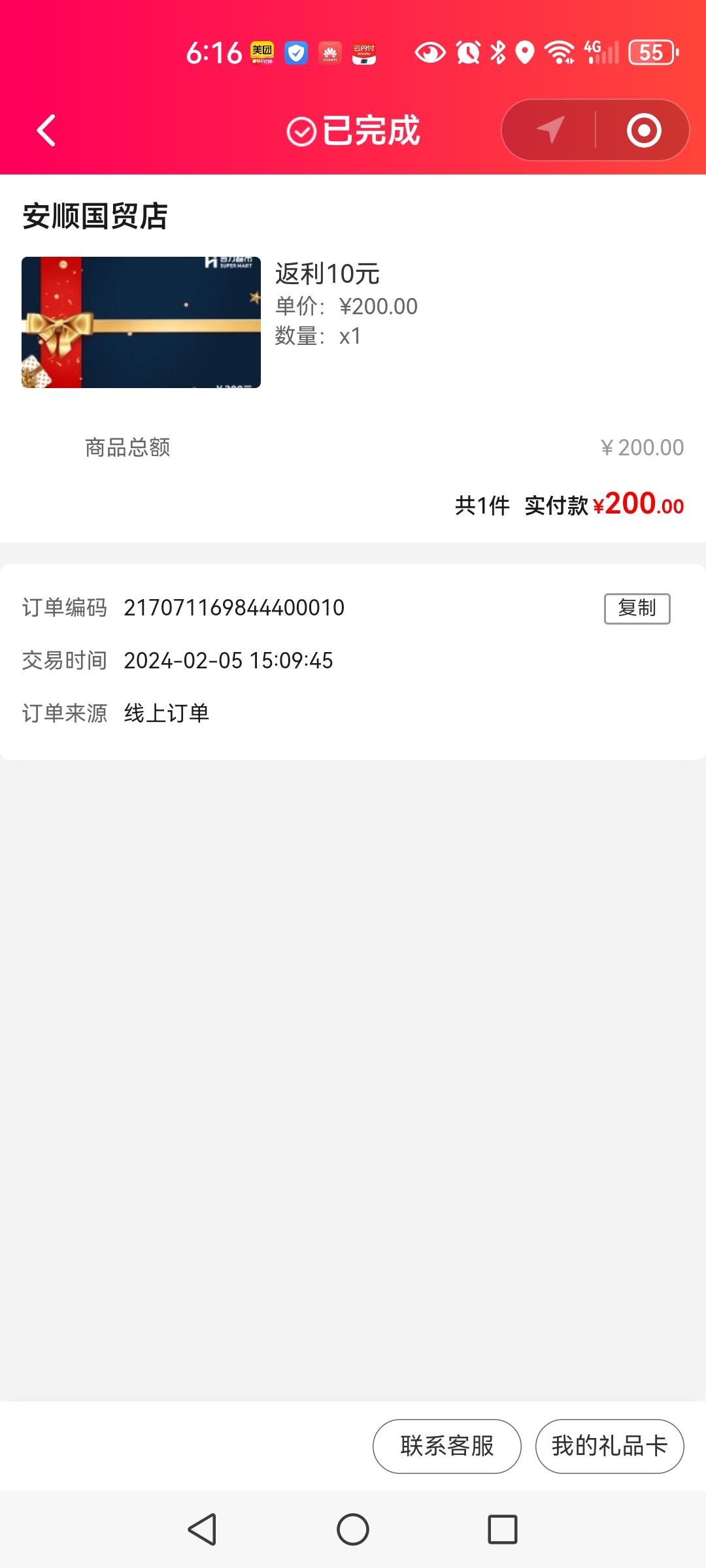Open the system recent apps view
The image size is (706, 1568).
tap(502, 1529)
